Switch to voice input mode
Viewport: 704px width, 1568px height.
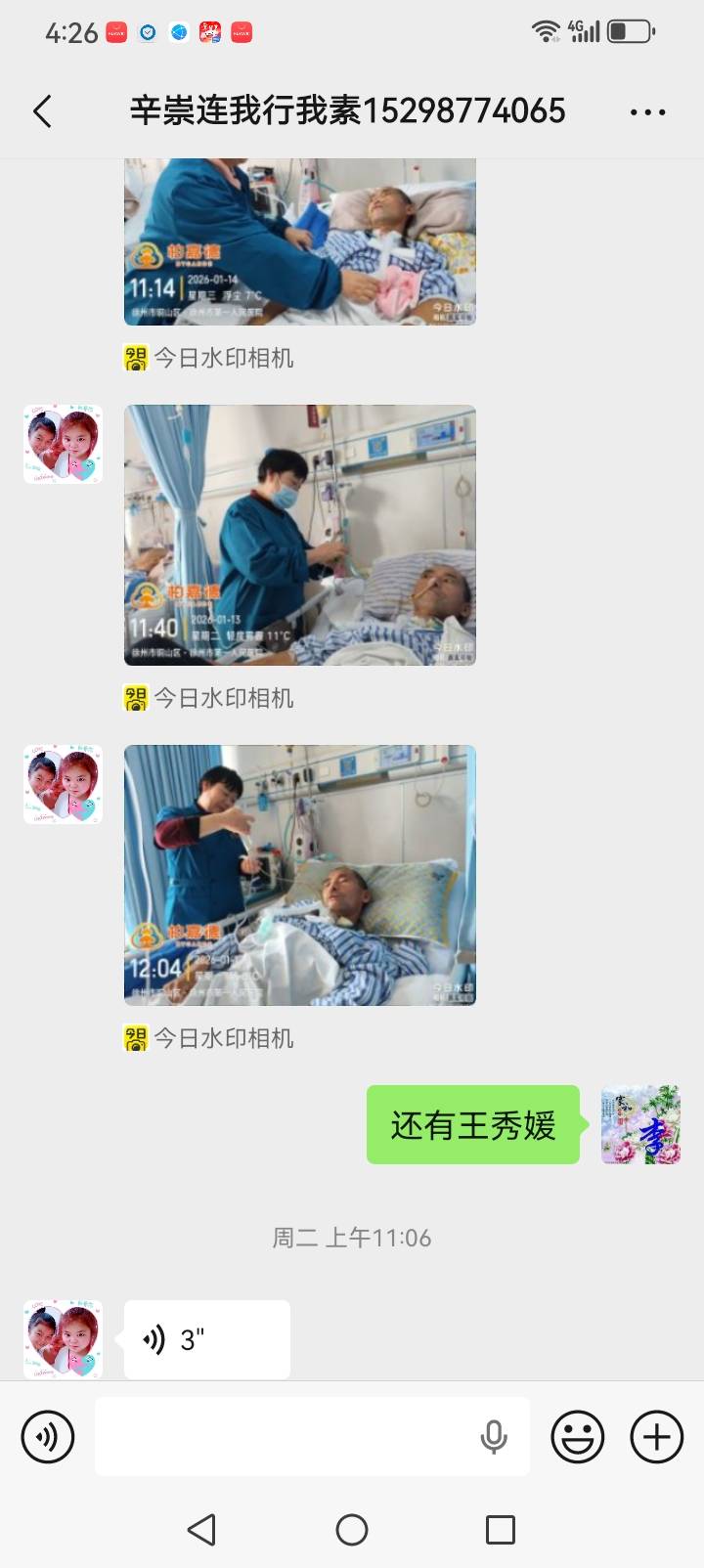point(48,1436)
